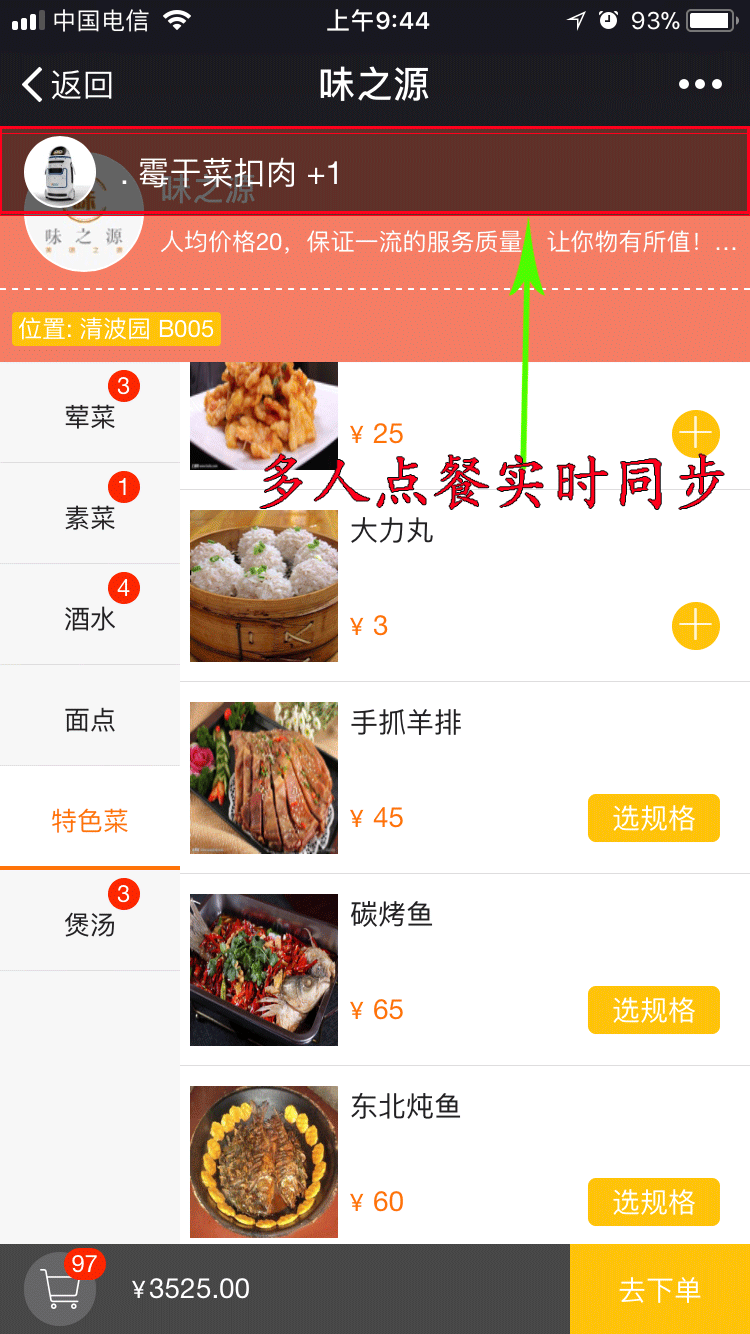The image size is (750, 1334).
Task: Add the ¥25 dish to cart
Action: 695,434
